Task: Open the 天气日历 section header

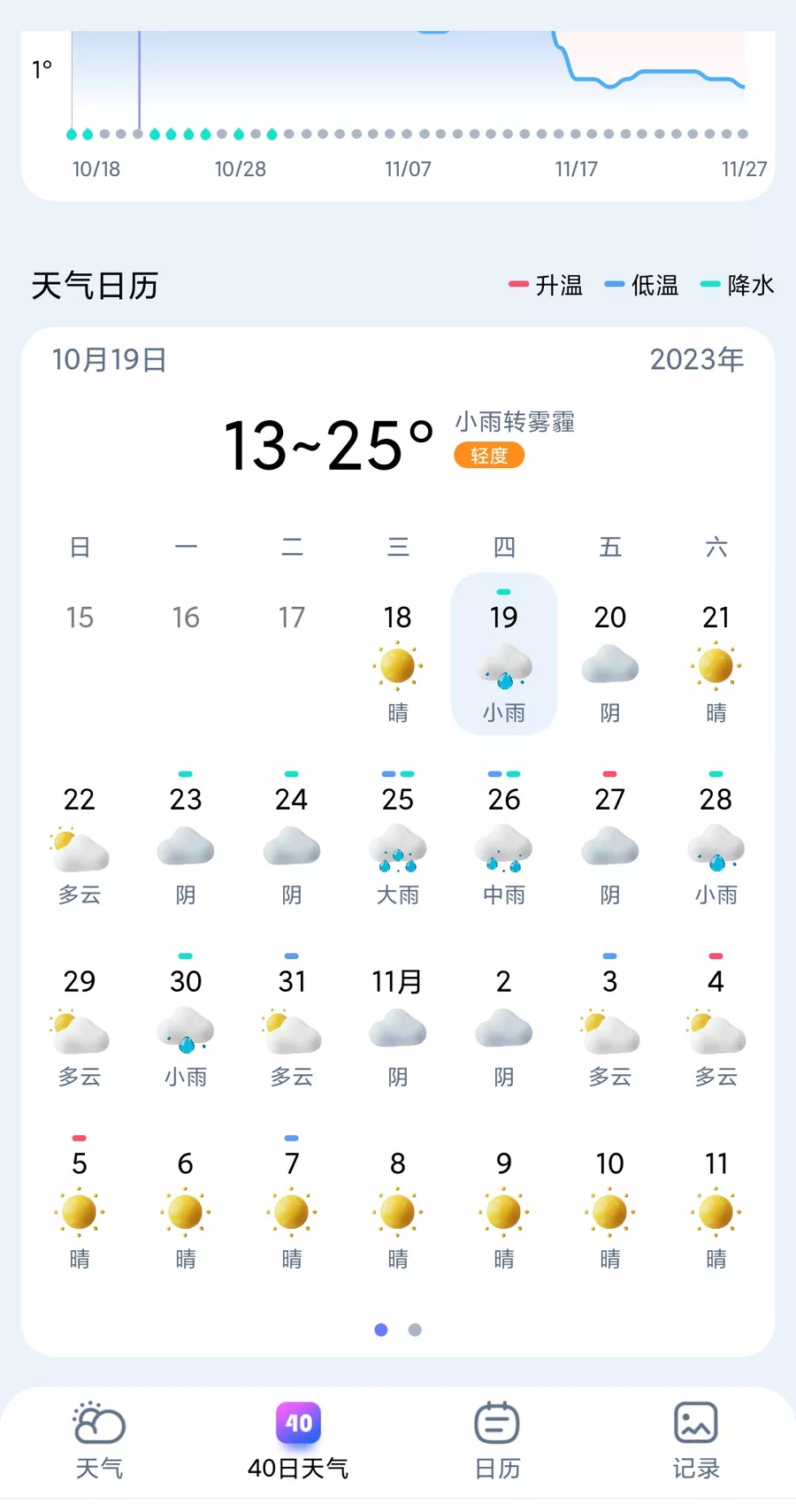Action: 94,287
